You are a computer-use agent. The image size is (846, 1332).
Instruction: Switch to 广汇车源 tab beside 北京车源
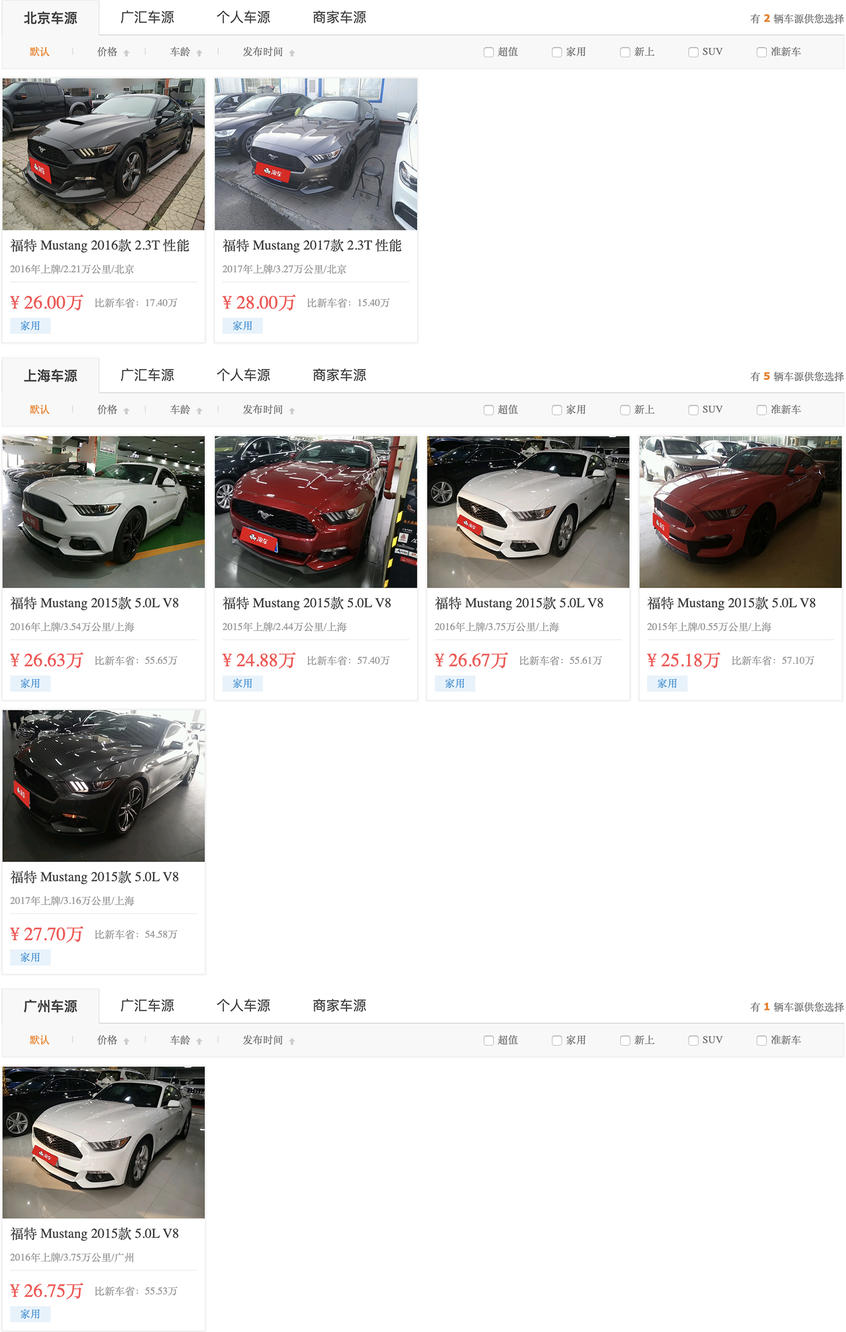point(147,17)
